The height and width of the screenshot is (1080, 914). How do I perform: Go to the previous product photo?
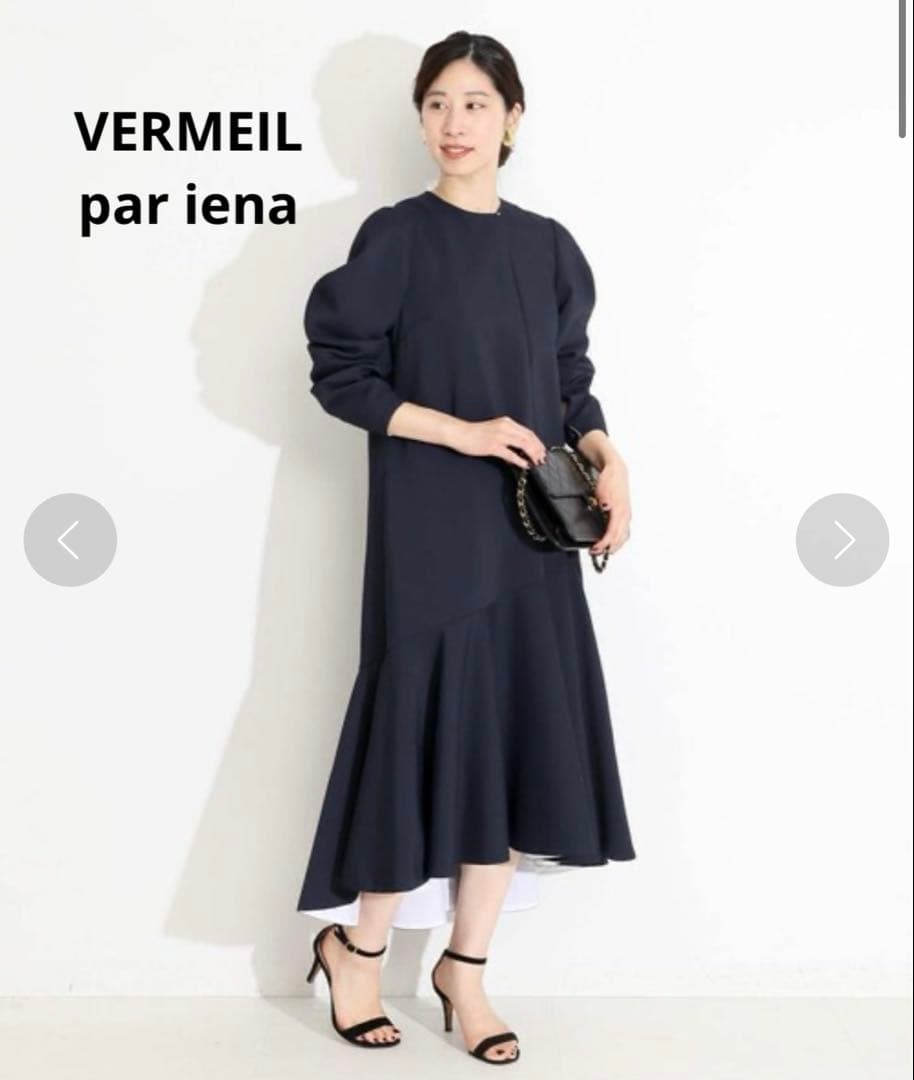pos(70,540)
